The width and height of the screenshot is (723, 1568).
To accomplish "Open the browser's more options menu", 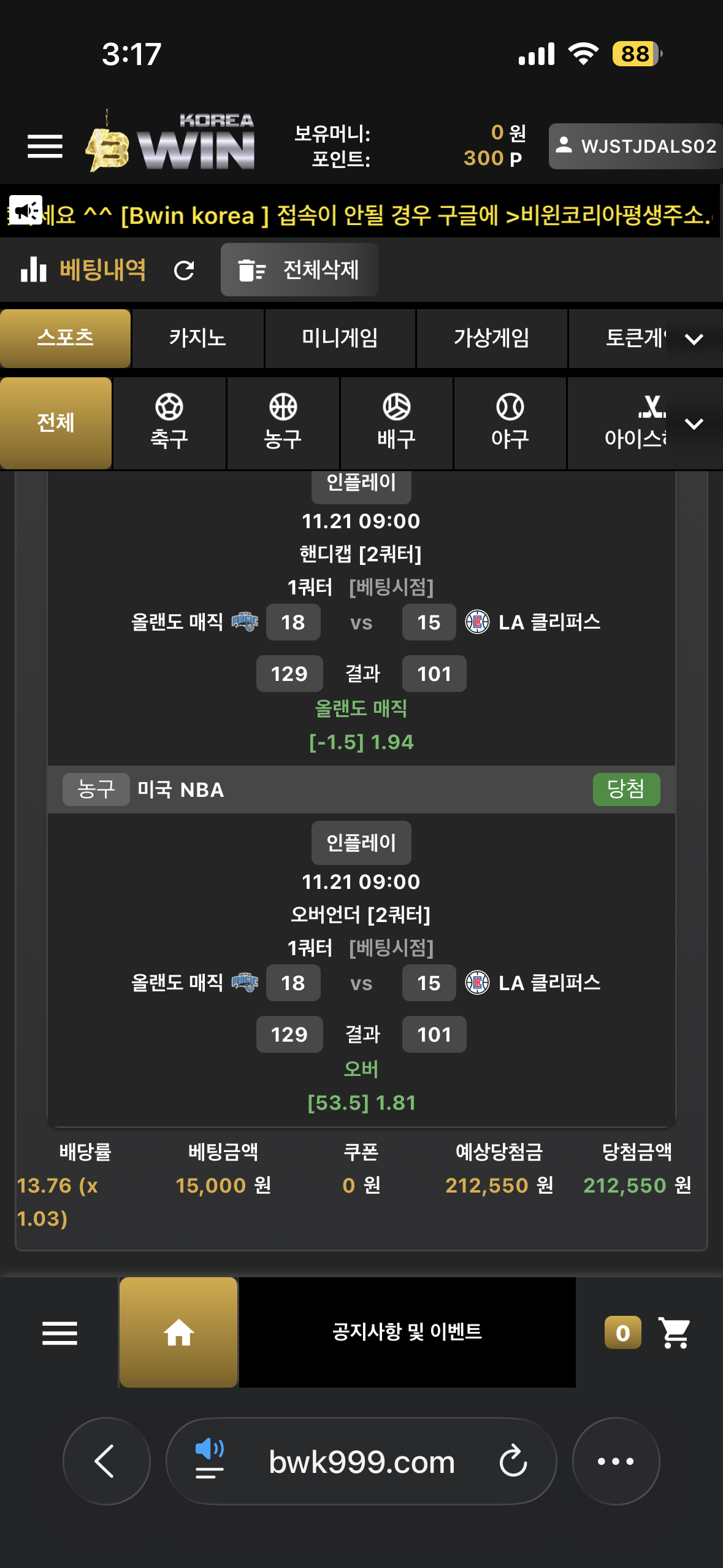I will 616,1461.
